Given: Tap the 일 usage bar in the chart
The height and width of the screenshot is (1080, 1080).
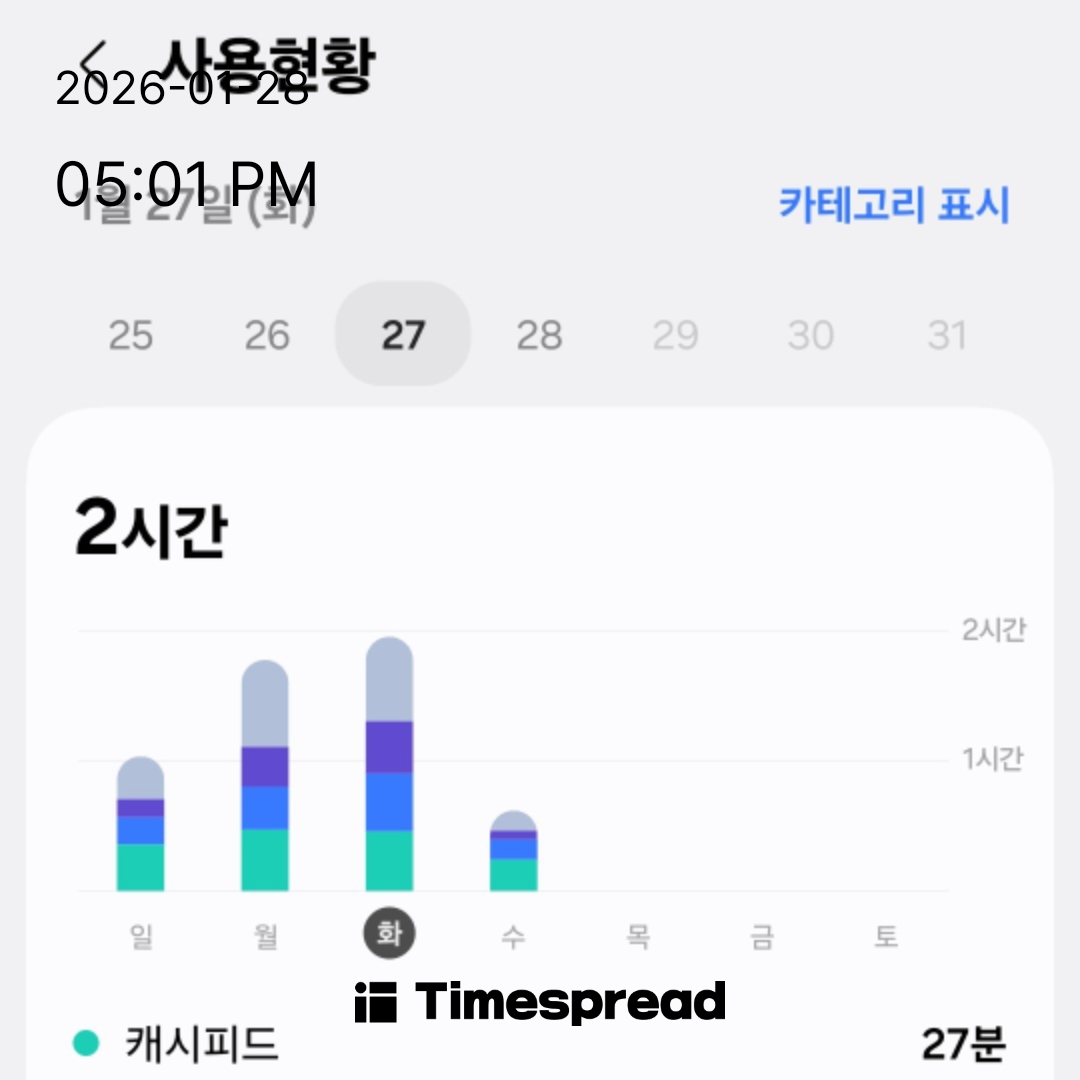Looking at the screenshot, I should coord(141,825).
